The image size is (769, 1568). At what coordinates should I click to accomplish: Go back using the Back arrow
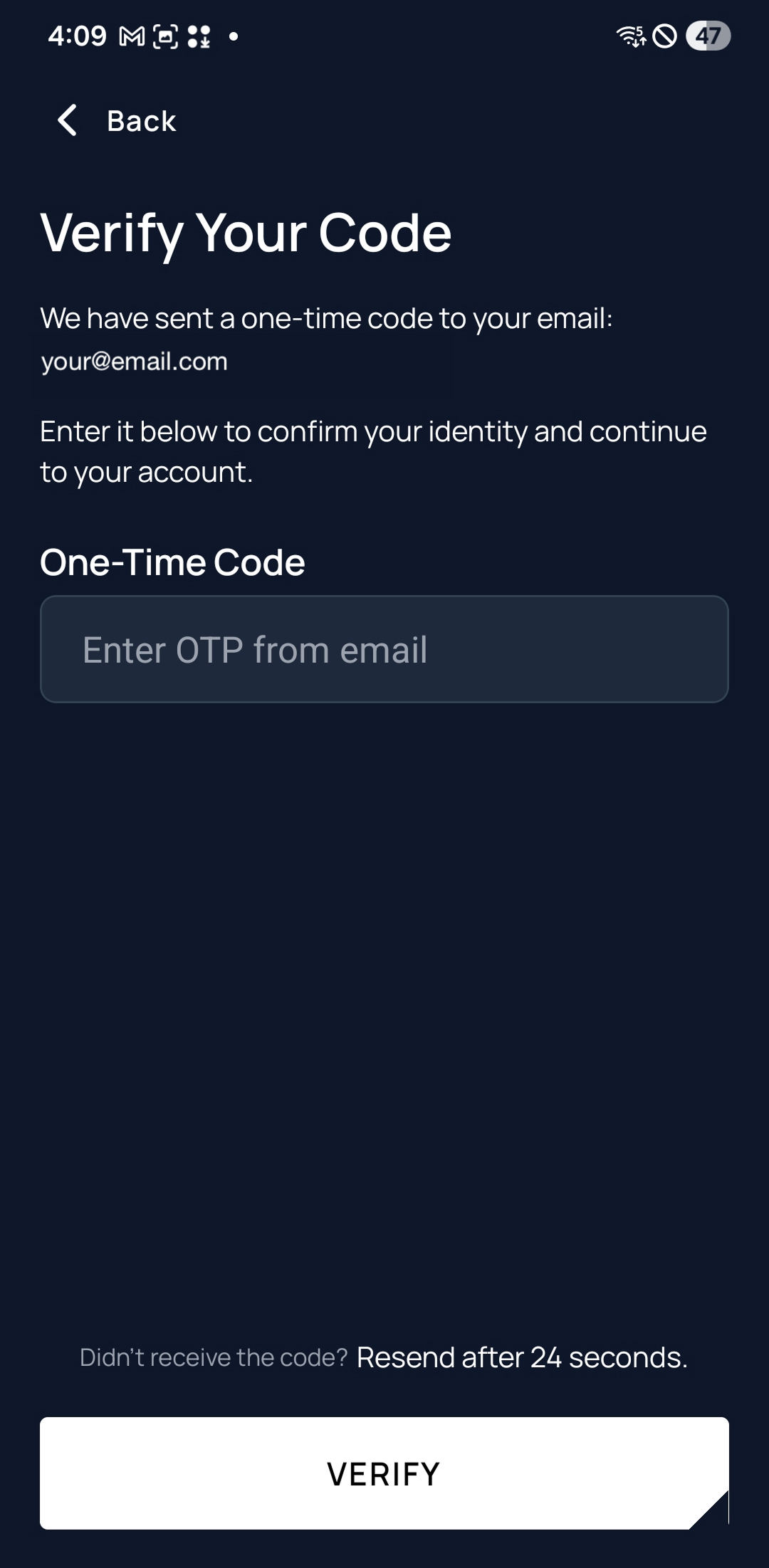click(x=68, y=120)
